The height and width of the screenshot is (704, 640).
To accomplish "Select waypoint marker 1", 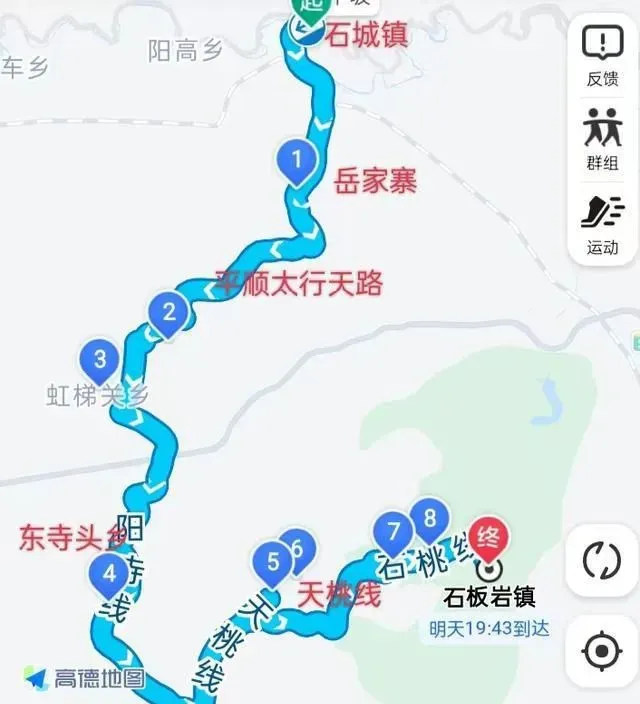I will tap(296, 159).
